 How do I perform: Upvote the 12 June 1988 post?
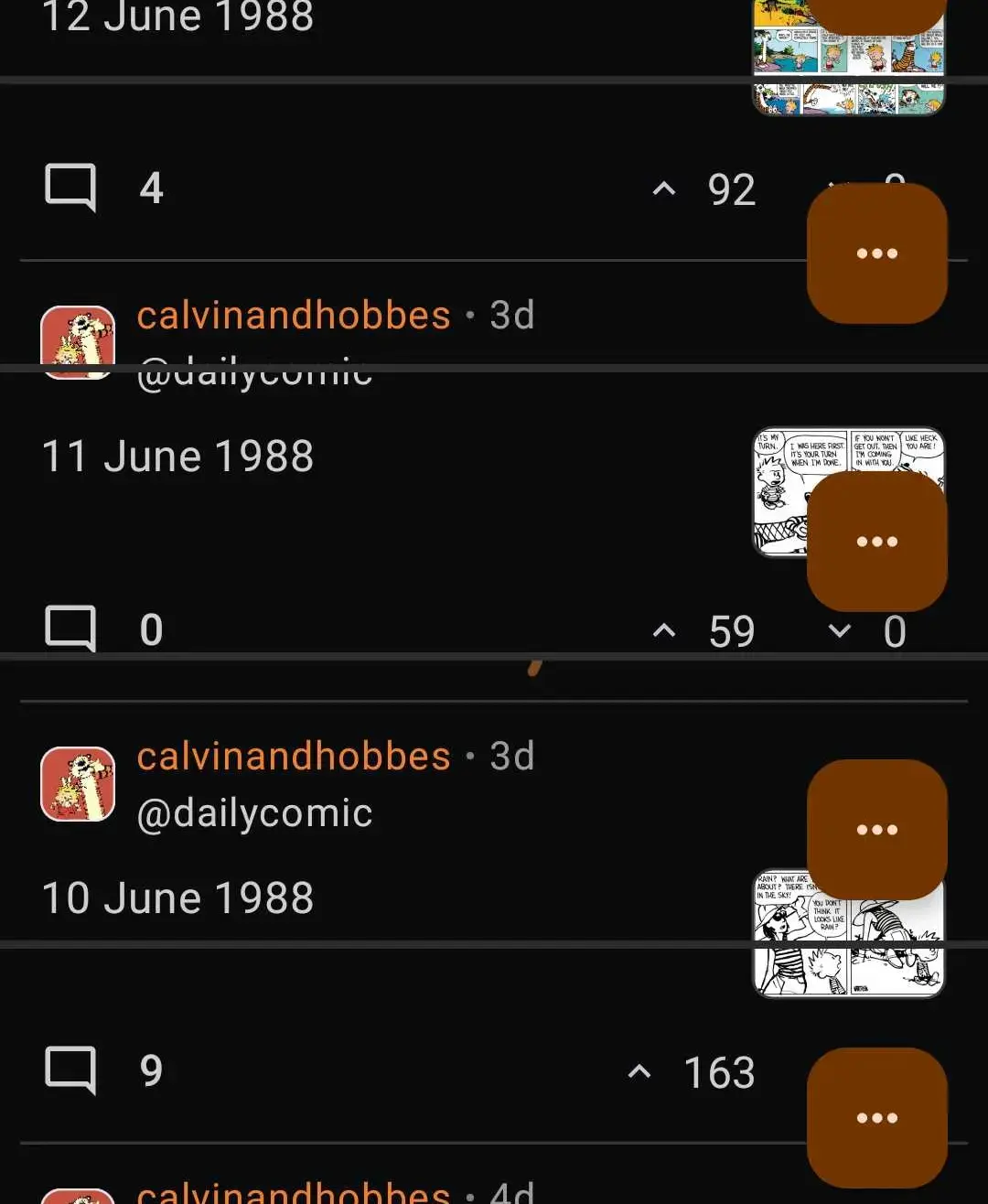tap(665, 189)
